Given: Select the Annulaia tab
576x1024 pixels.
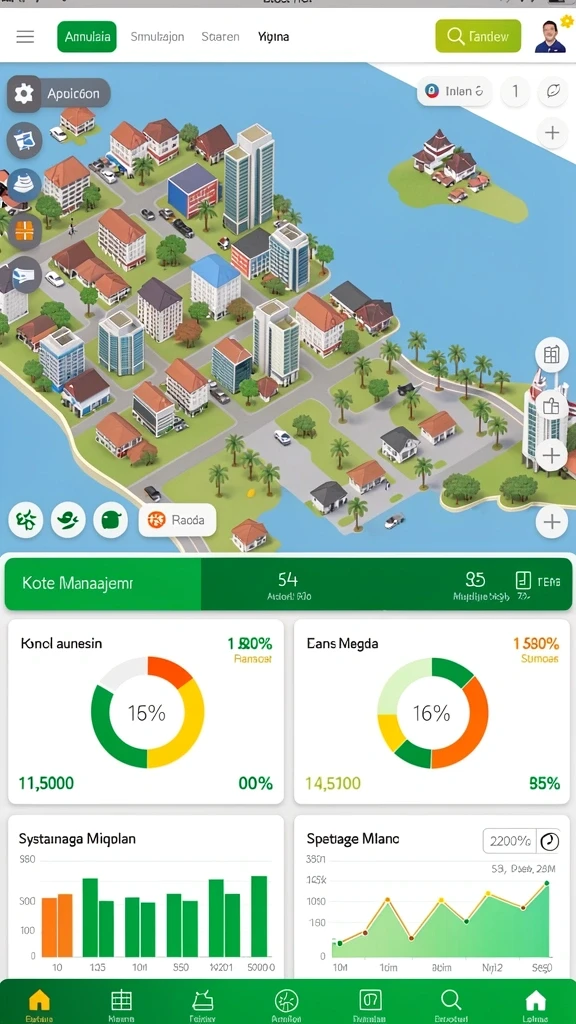Looking at the screenshot, I should point(87,37).
